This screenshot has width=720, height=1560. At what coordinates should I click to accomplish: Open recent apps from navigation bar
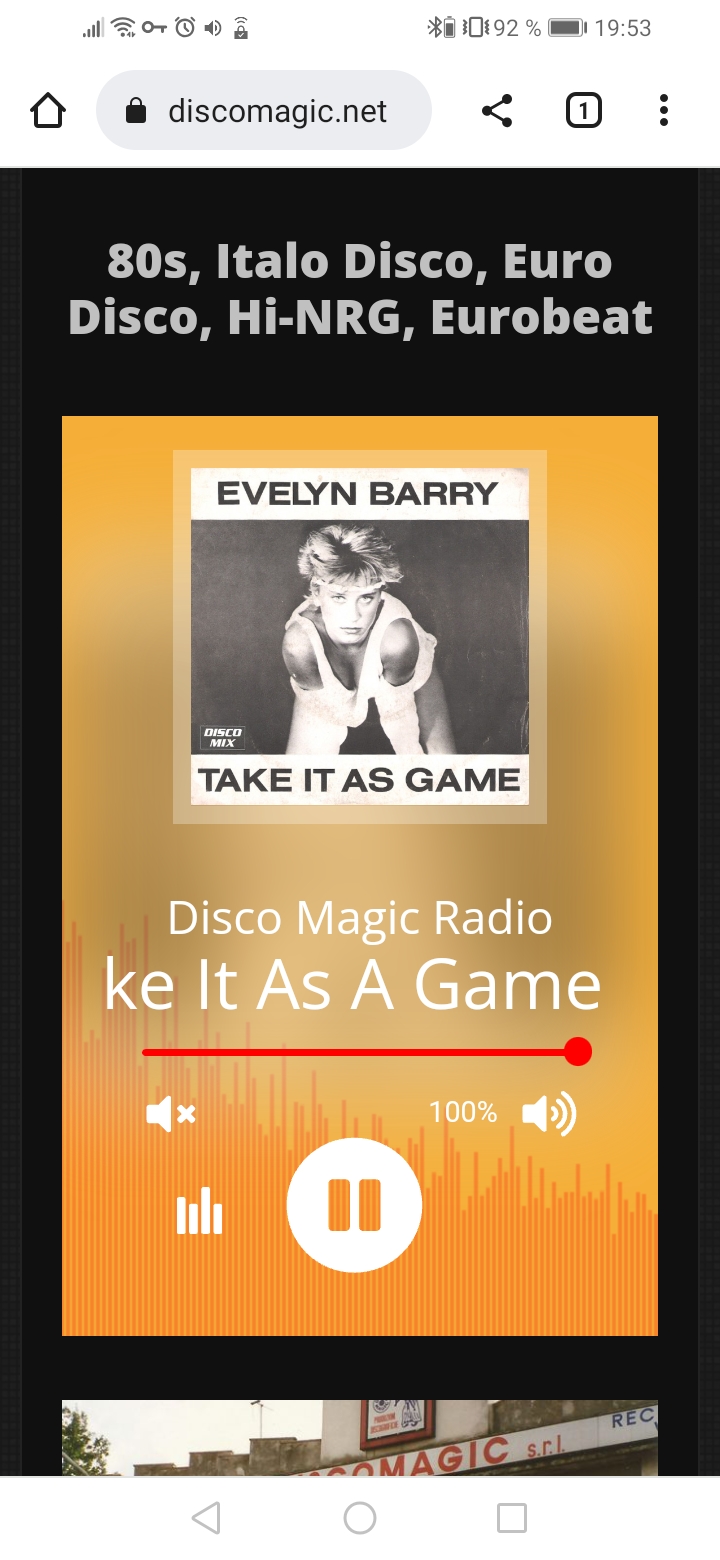coord(512,1518)
